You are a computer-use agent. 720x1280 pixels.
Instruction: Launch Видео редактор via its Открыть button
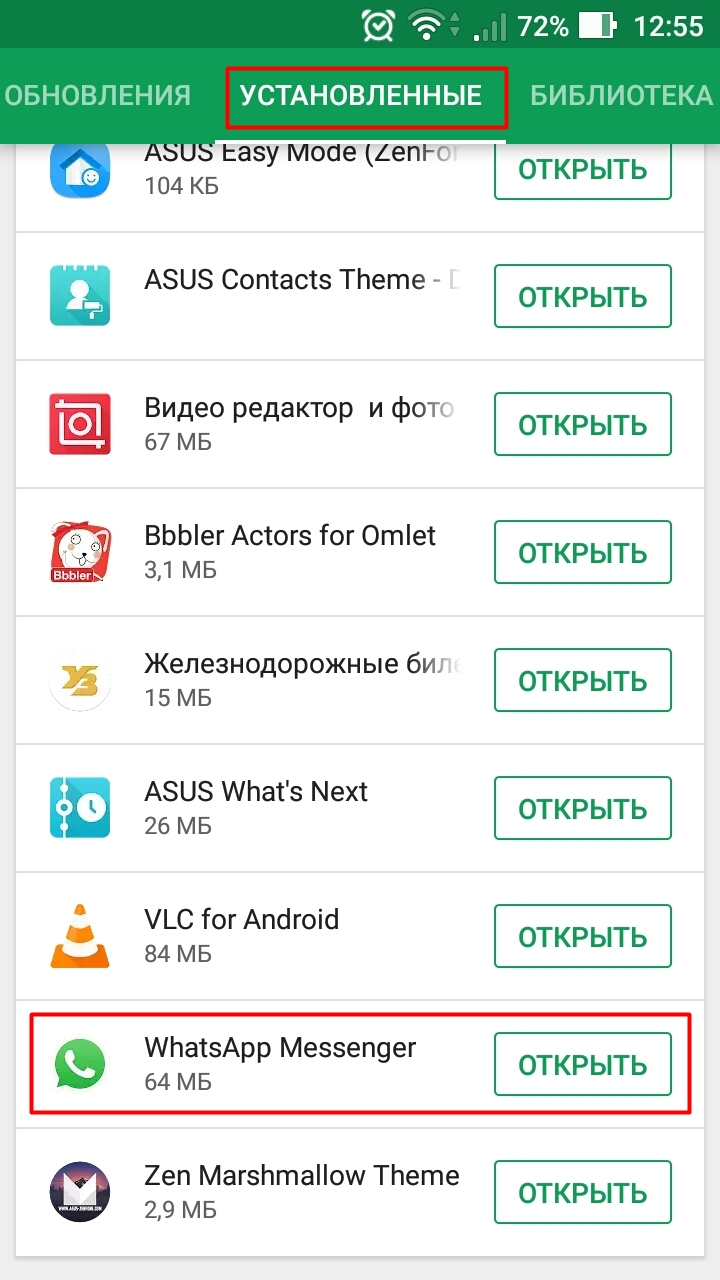click(x=583, y=426)
